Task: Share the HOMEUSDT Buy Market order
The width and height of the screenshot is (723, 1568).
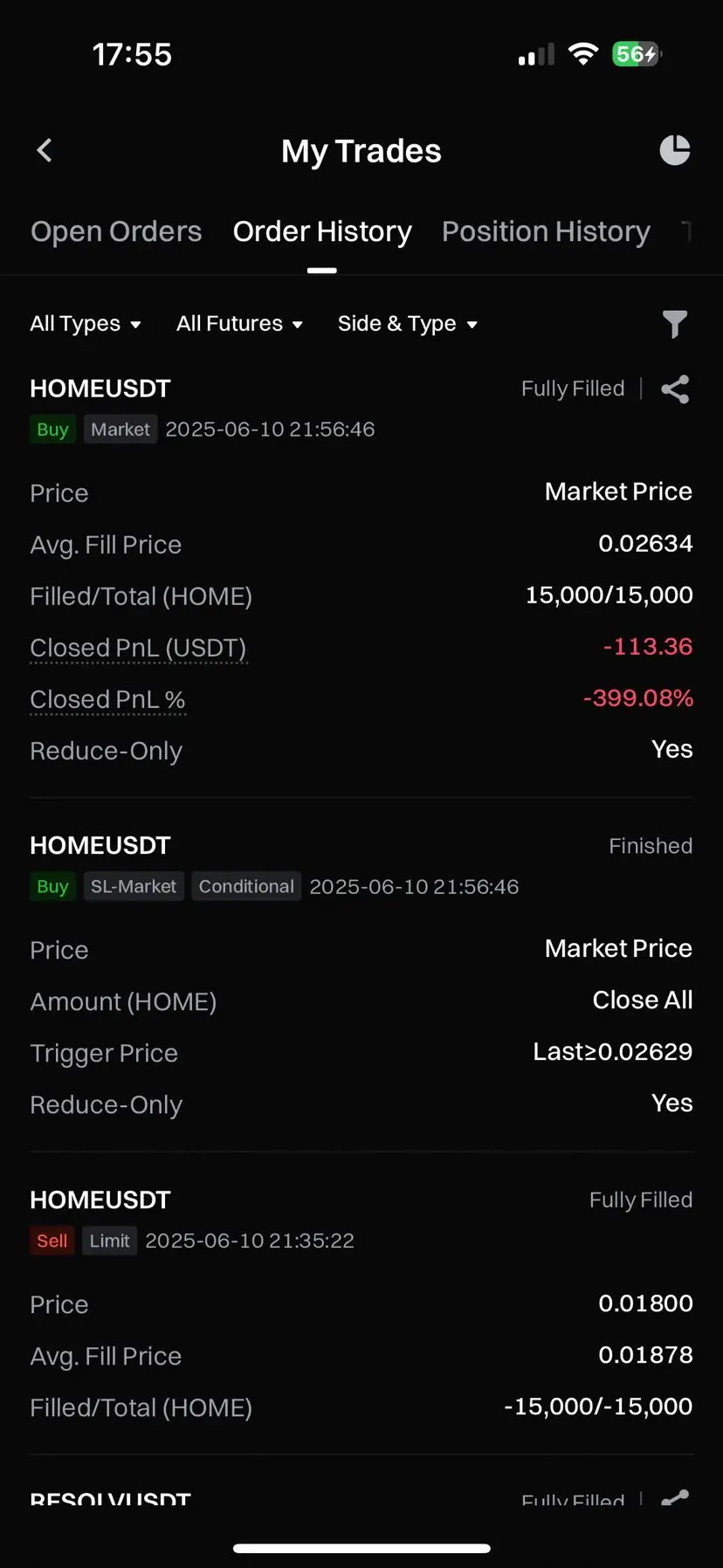Action: 675,389
